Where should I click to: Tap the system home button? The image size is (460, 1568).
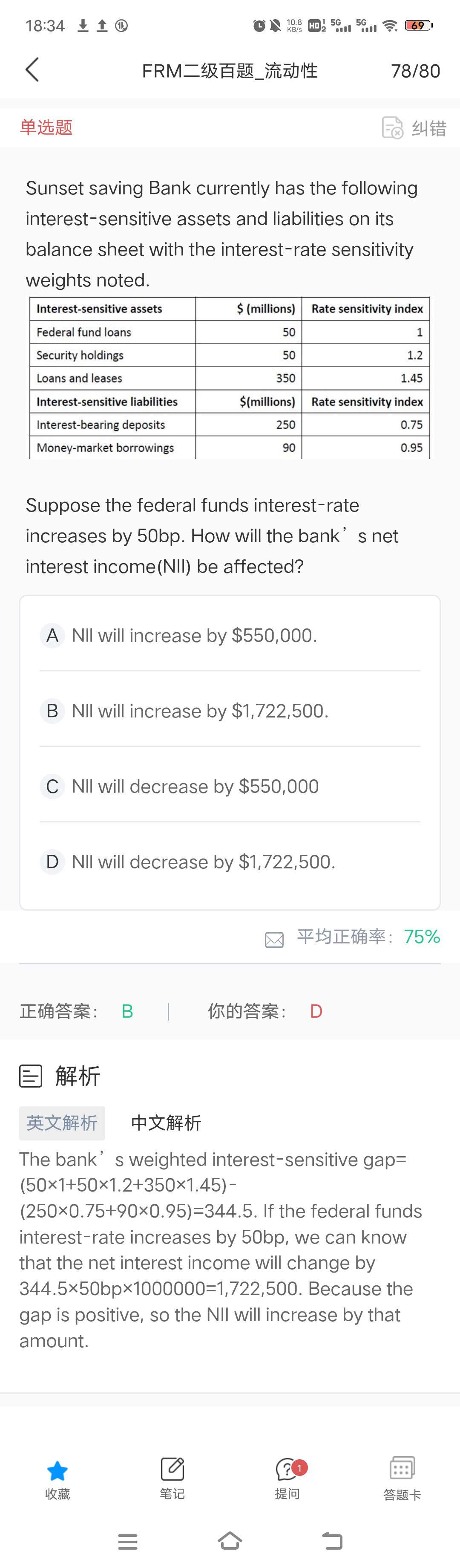click(230, 1541)
